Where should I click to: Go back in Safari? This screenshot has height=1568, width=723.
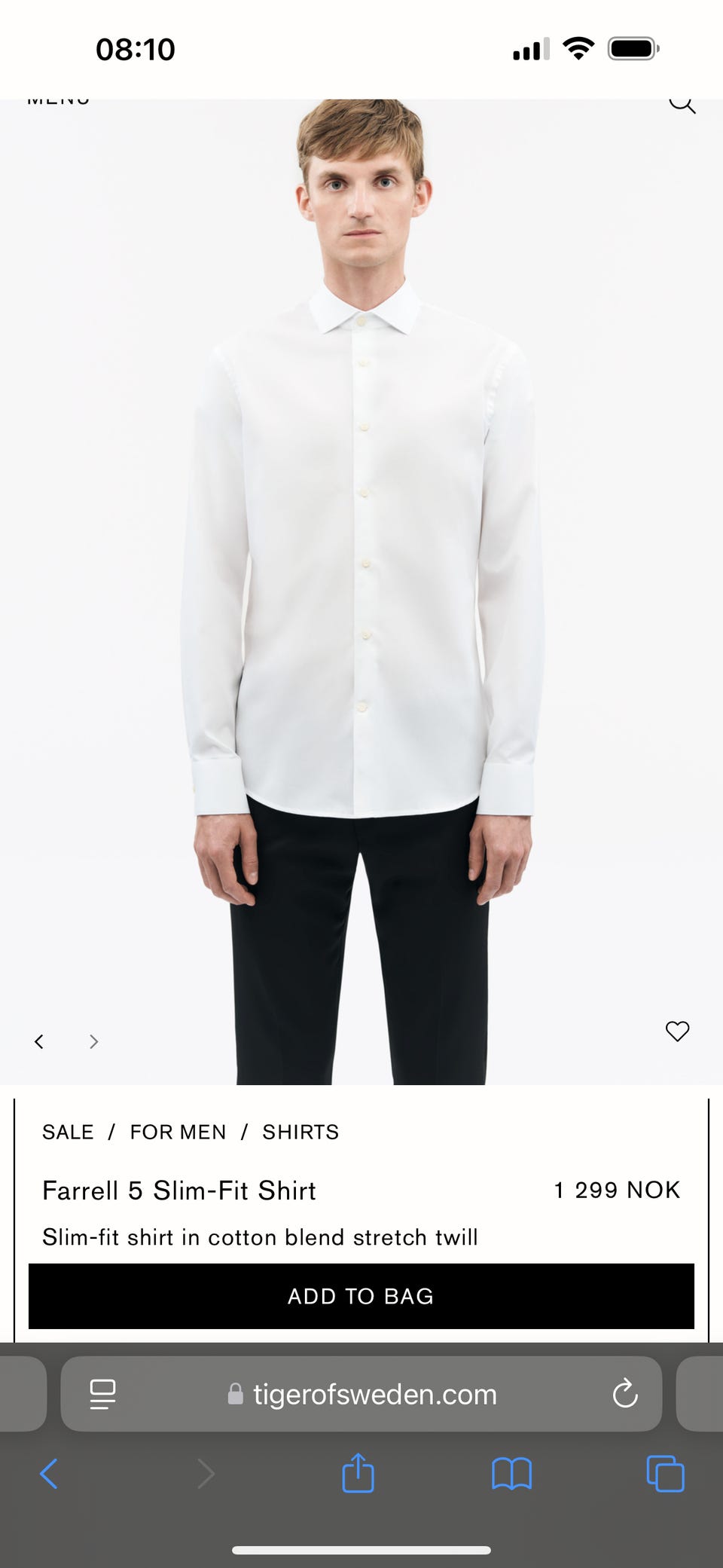49,1474
